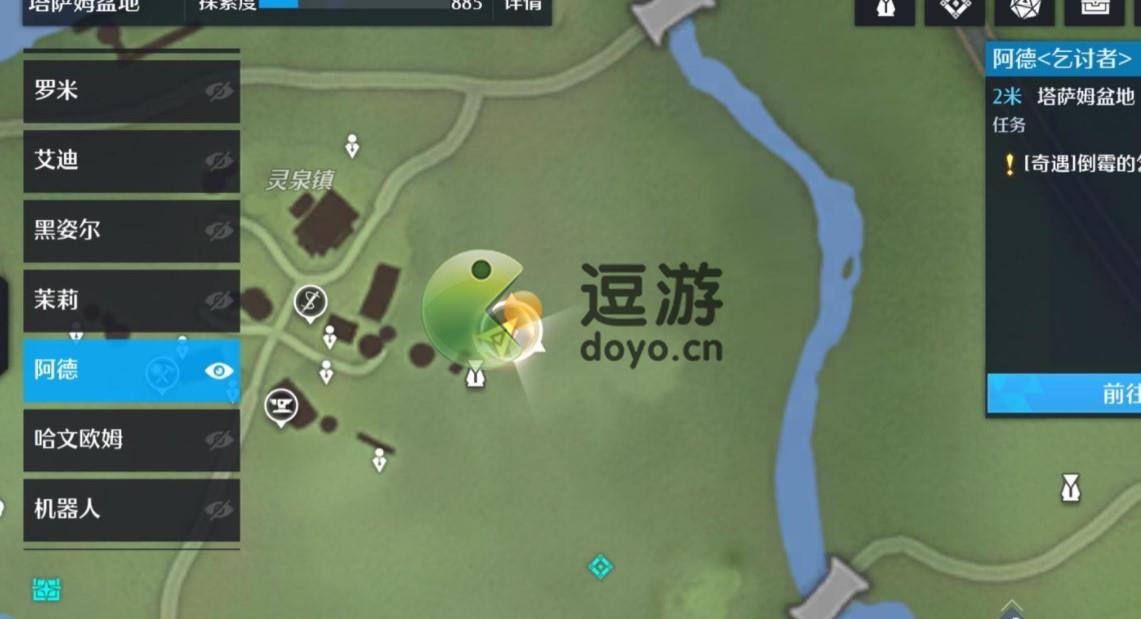Tap the blacksmith anvil marker on map

pos(281,406)
